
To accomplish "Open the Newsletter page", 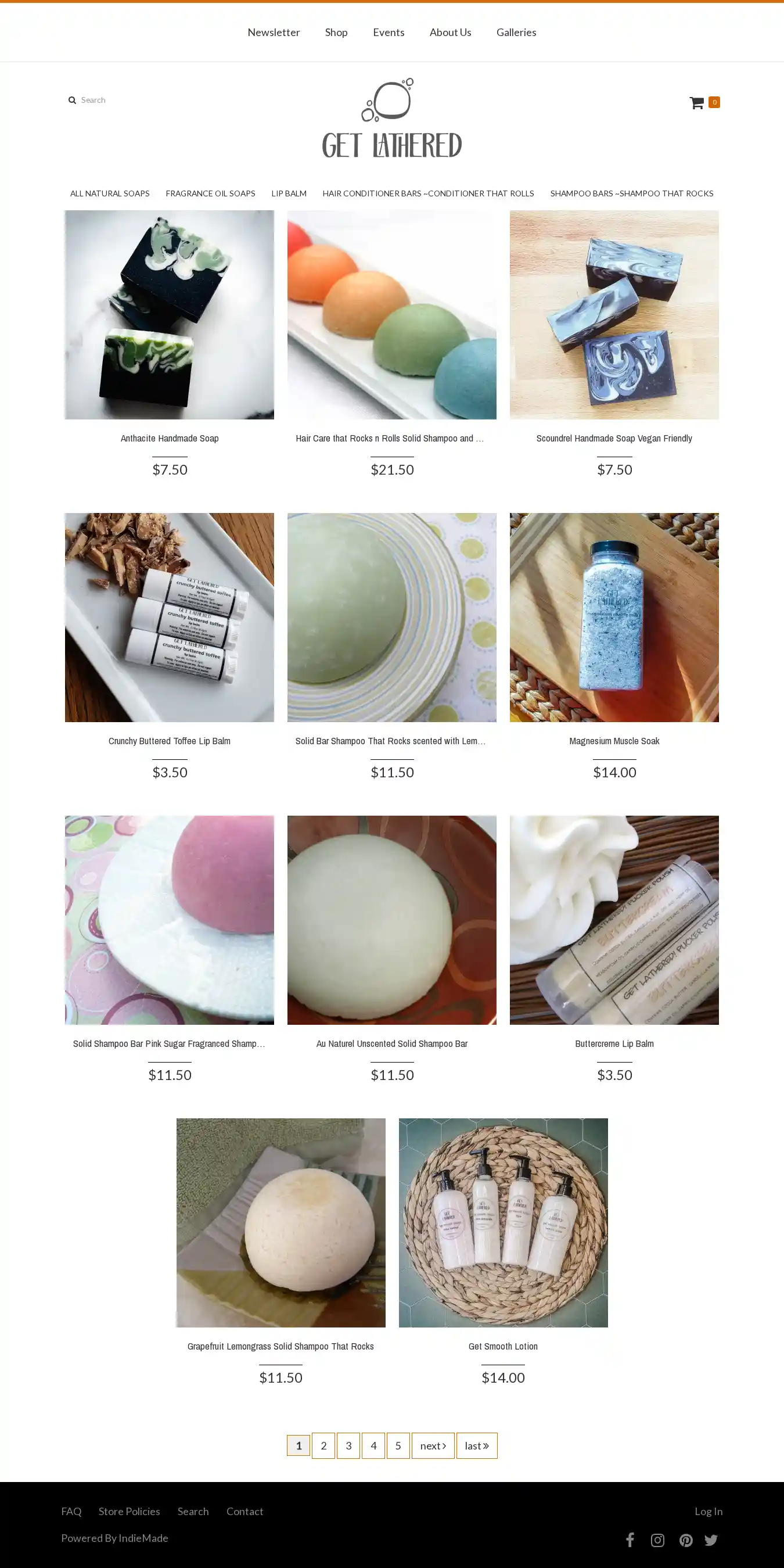I will pos(274,33).
